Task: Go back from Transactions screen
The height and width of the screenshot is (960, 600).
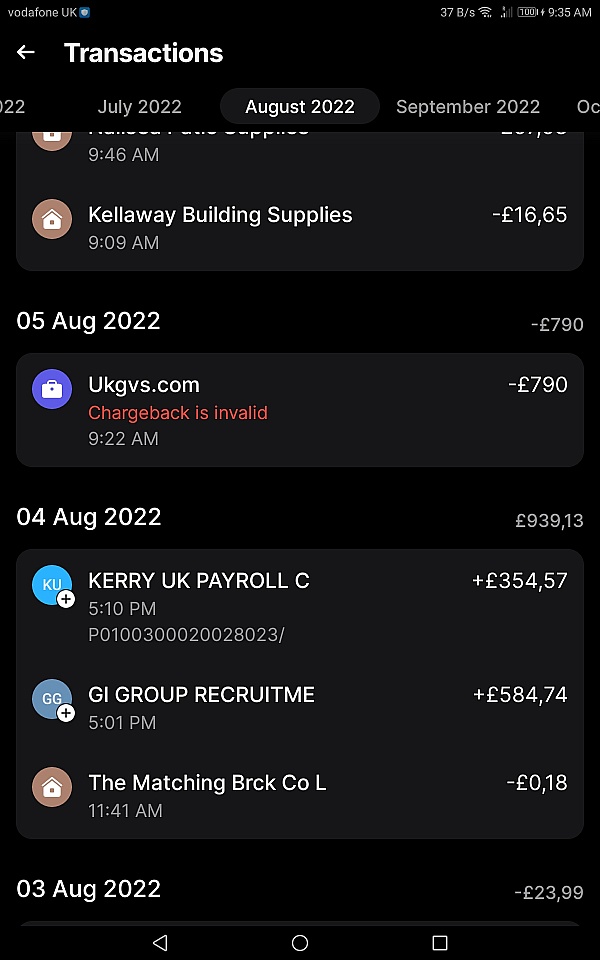Action: [x=26, y=53]
